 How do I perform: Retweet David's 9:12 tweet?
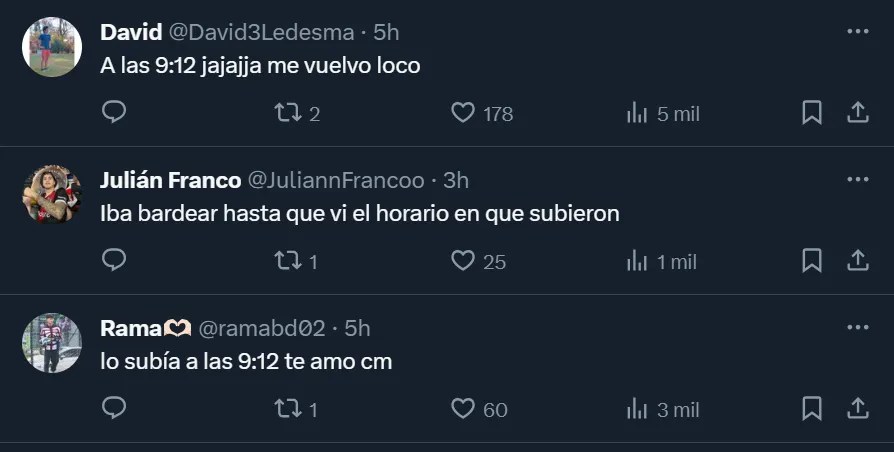pos(288,113)
